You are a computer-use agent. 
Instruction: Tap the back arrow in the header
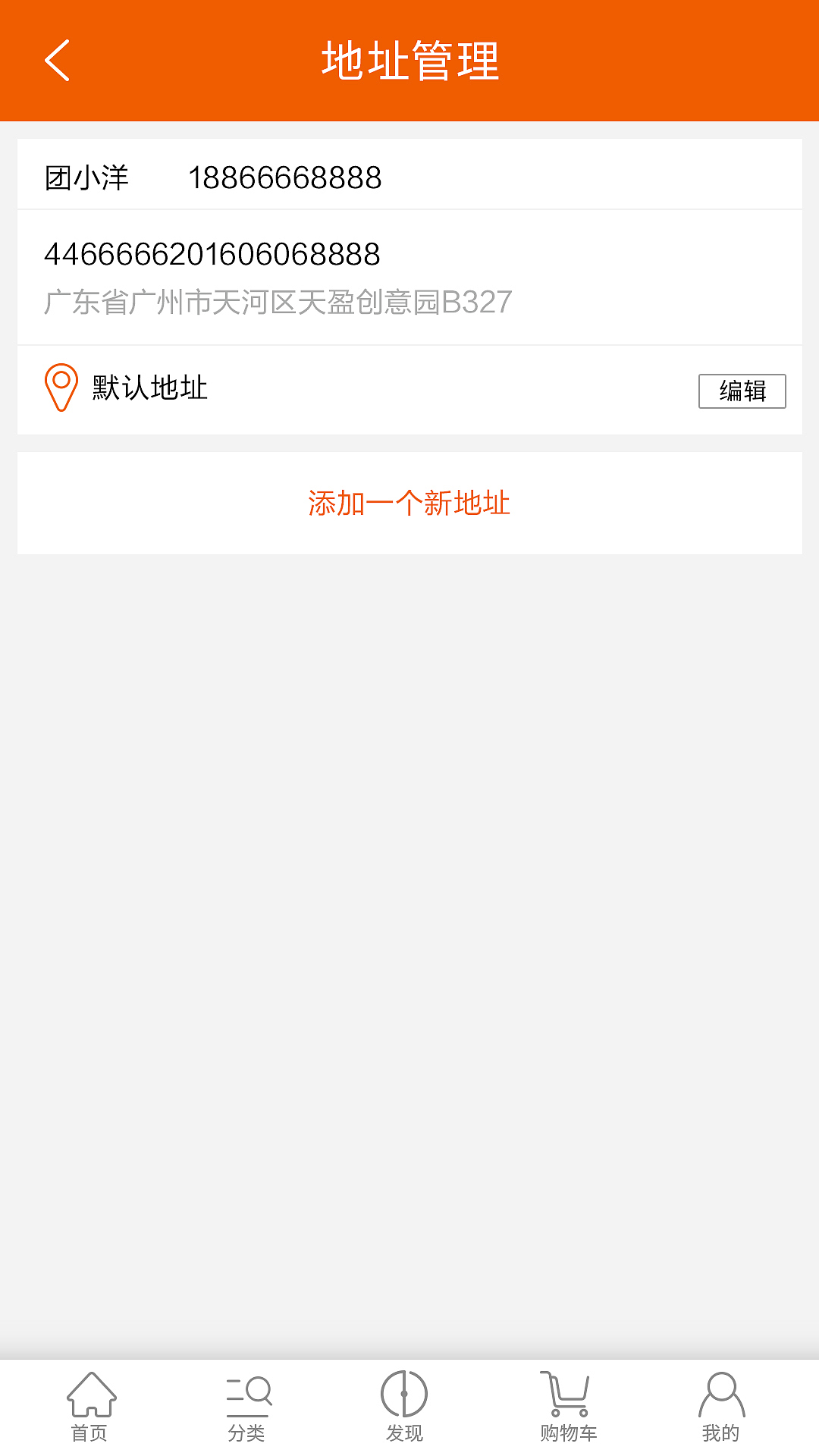57,61
